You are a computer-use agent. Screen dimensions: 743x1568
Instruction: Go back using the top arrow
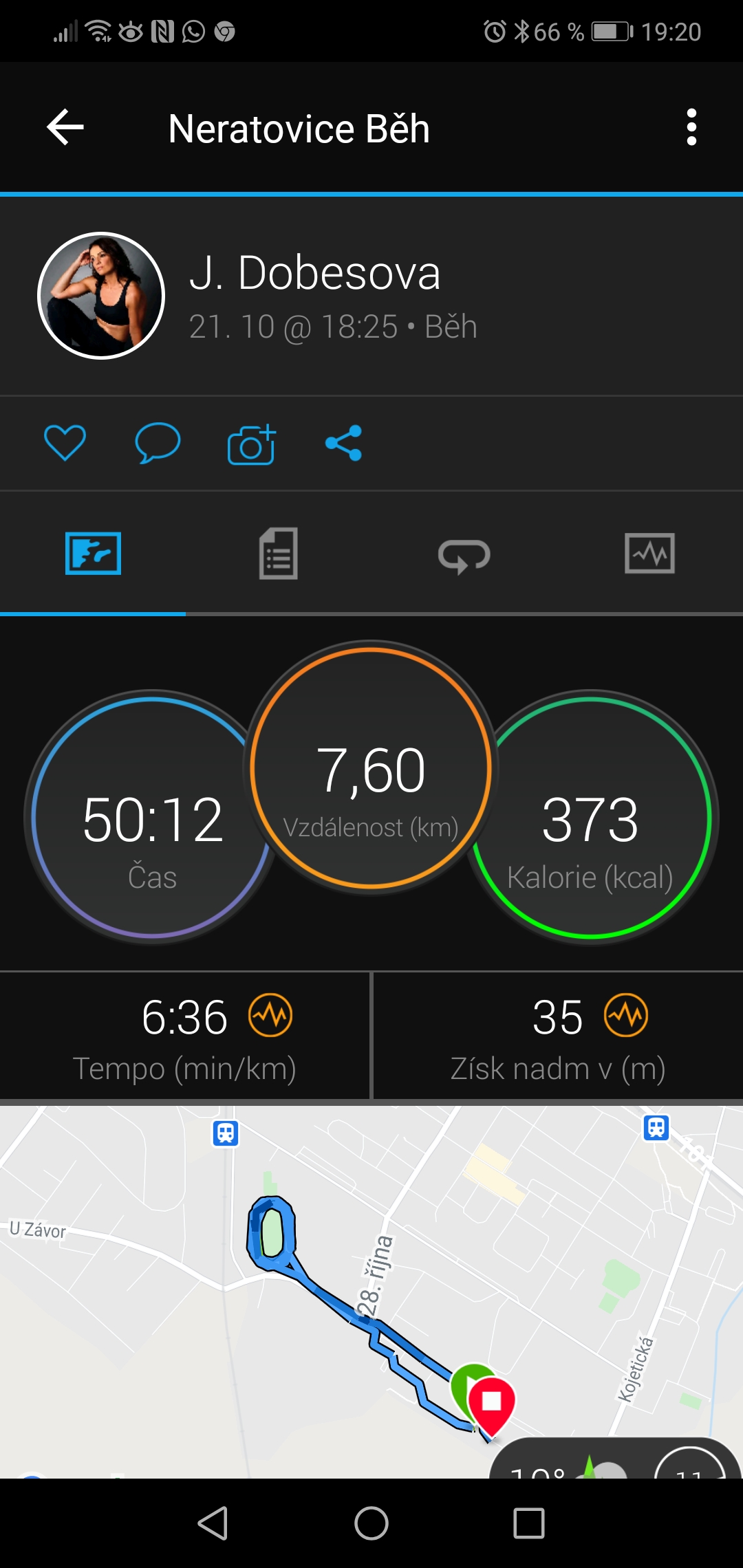click(x=65, y=127)
